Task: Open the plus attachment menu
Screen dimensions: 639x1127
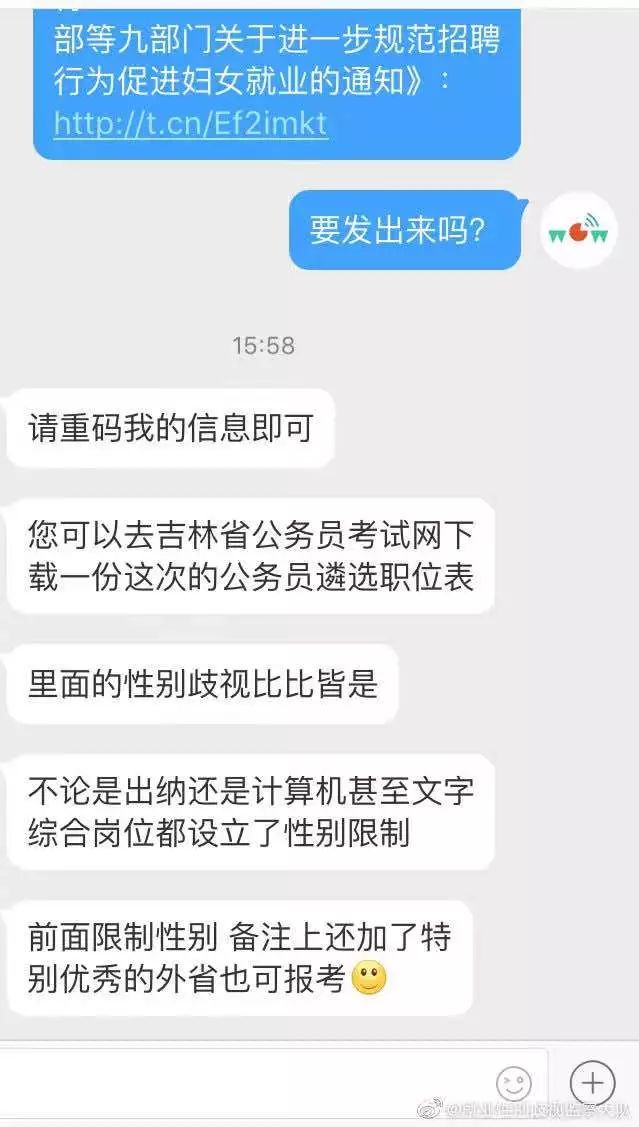Action: coord(592,1082)
